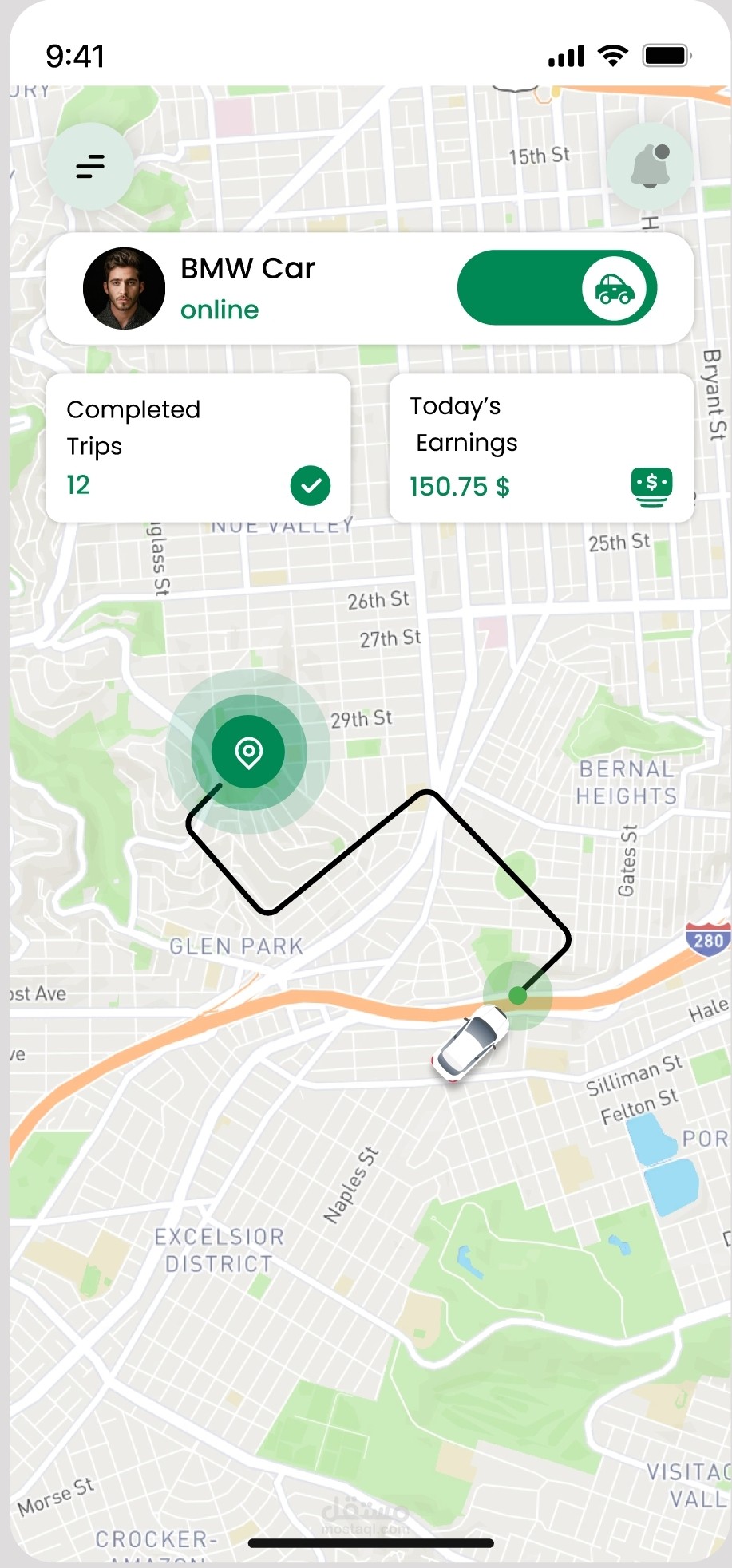Viewport: 732px width, 1568px height.
Task: Tap the white car marker on map
Action: pyautogui.click(x=471, y=1042)
